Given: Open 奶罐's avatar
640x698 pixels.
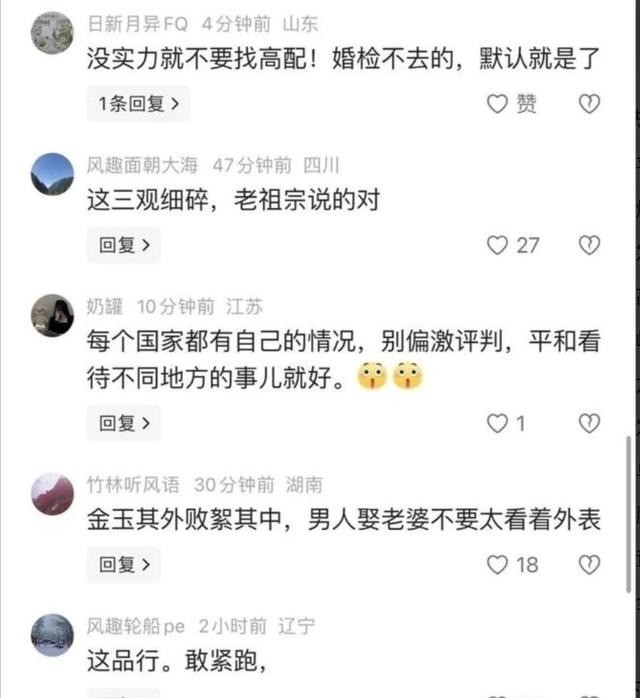Looking at the screenshot, I should coord(52,316).
